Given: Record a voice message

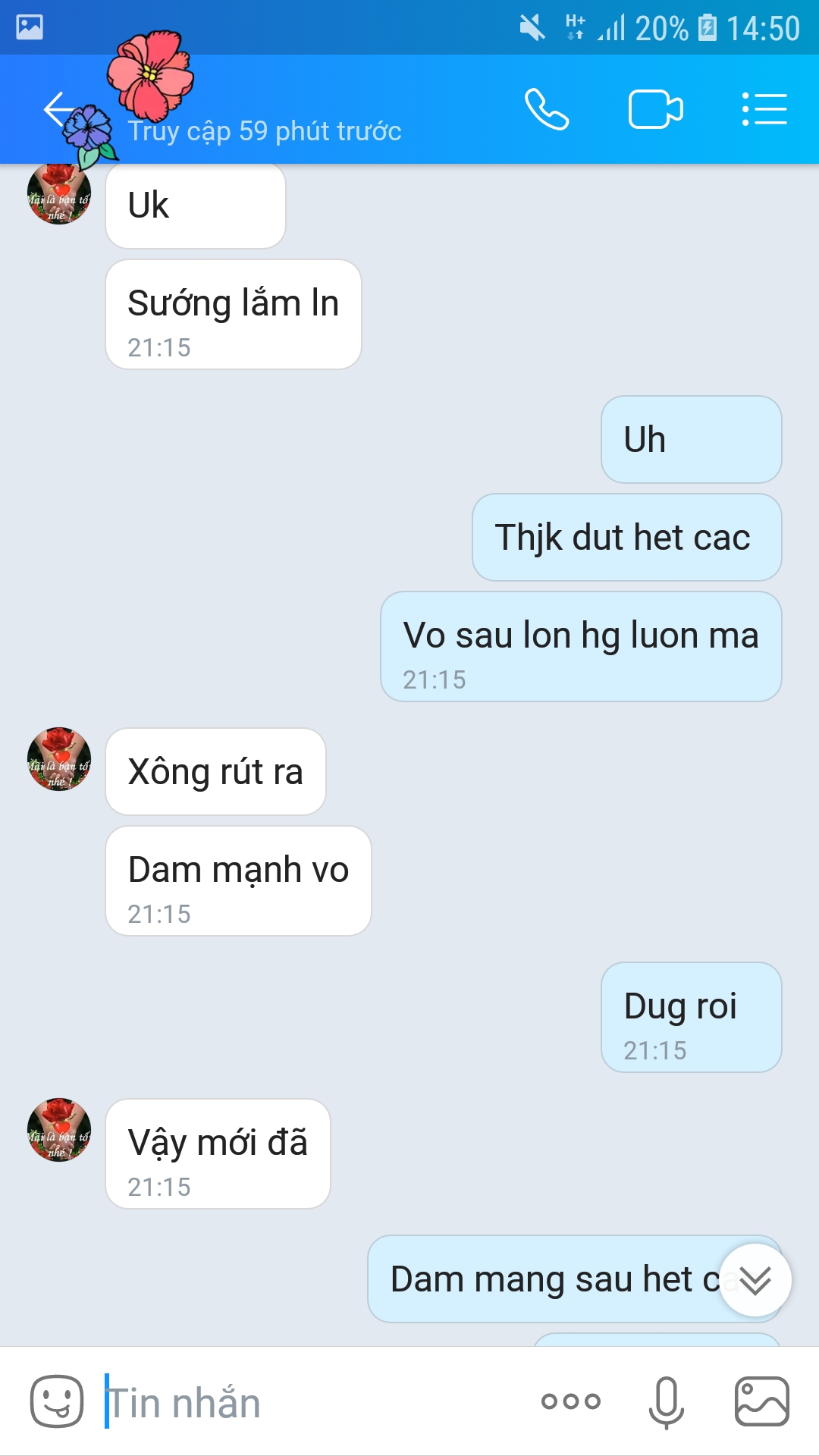Looking at the screenshot, I should (667, 1402).
